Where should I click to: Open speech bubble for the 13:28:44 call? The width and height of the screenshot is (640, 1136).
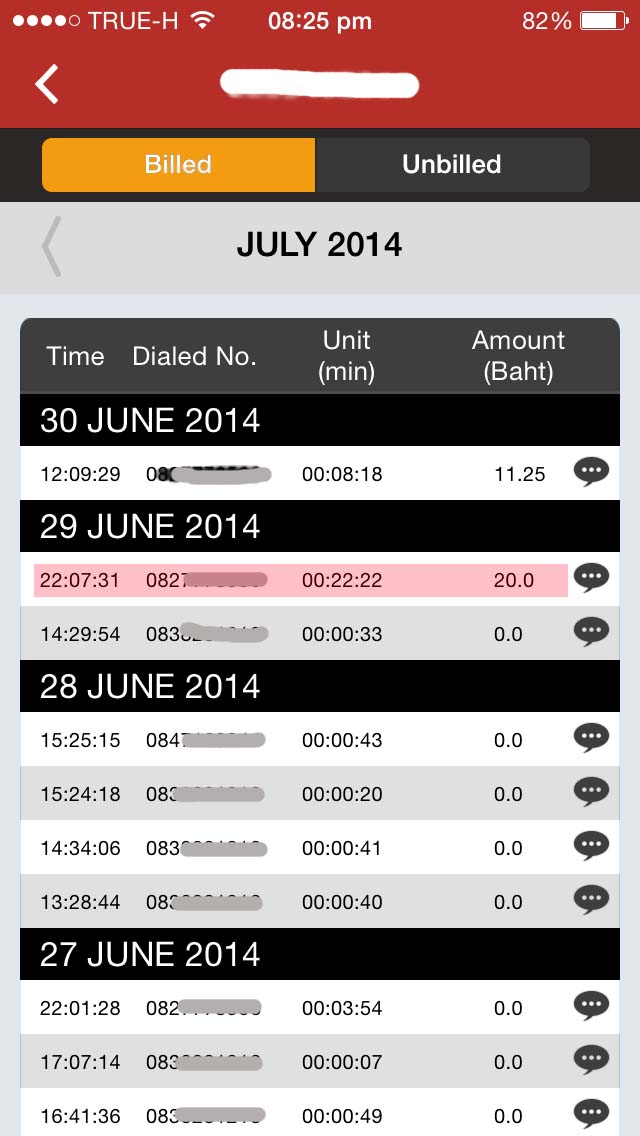click(x=591, y=900)
